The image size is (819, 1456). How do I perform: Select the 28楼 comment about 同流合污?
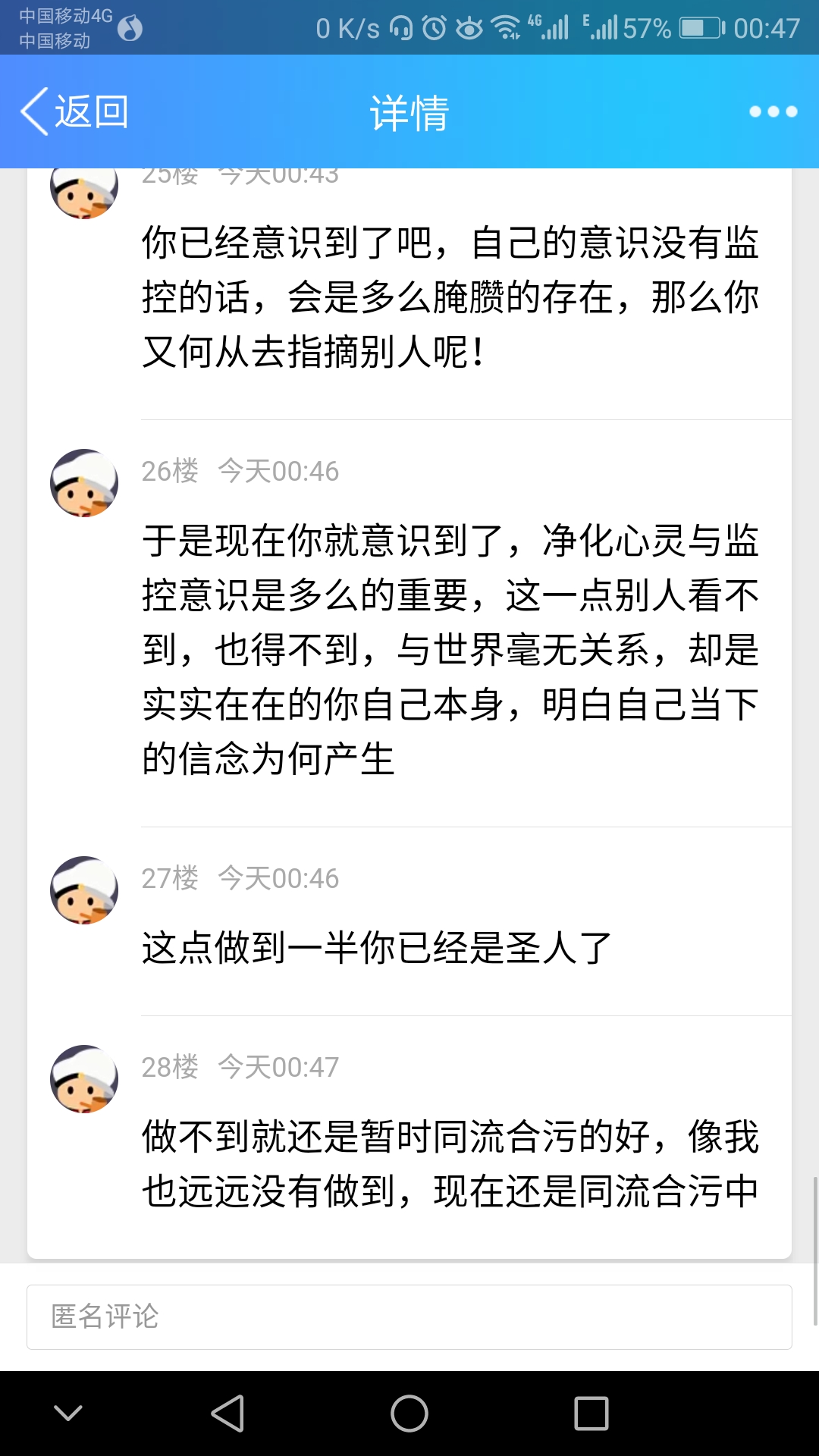[x=450, y=1164]
